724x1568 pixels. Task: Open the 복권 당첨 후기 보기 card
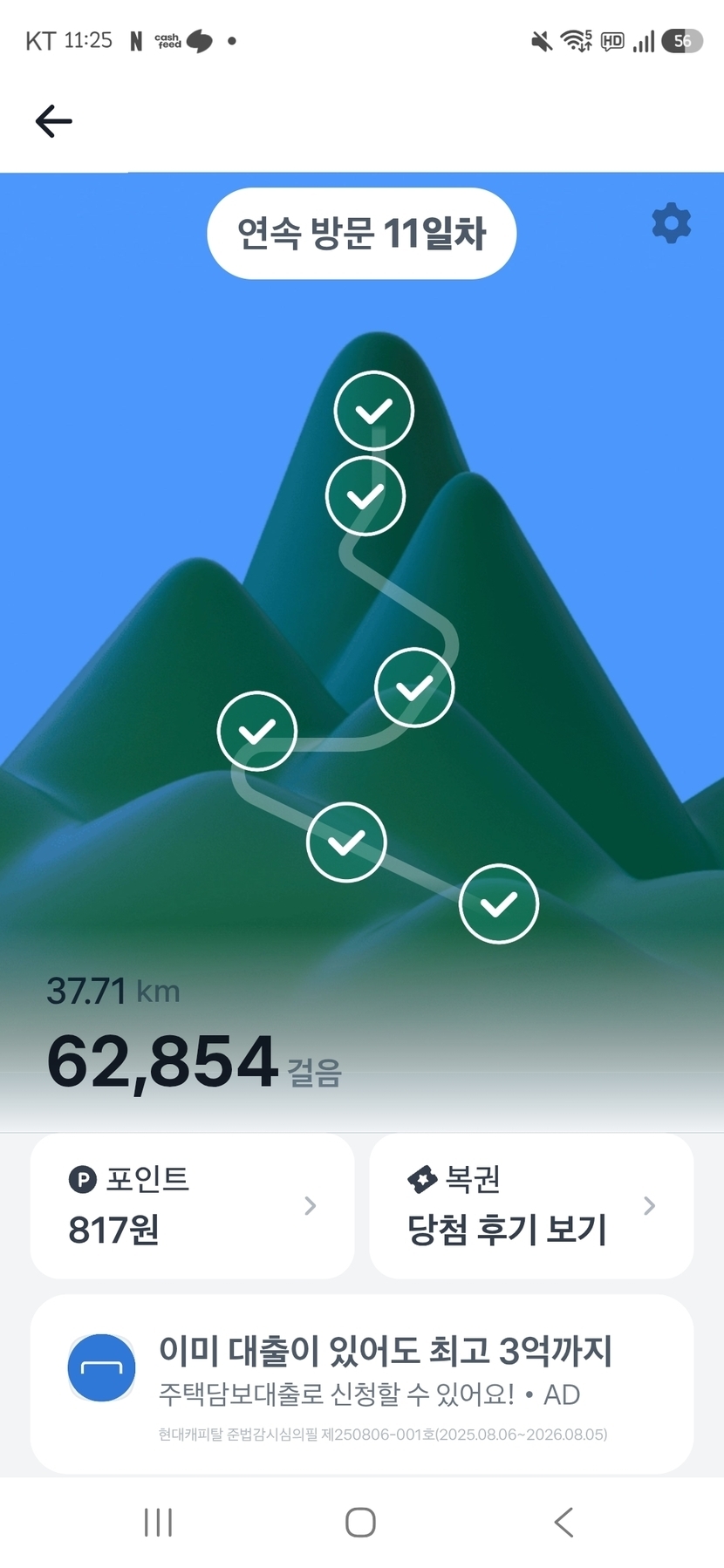point(531,1205)
